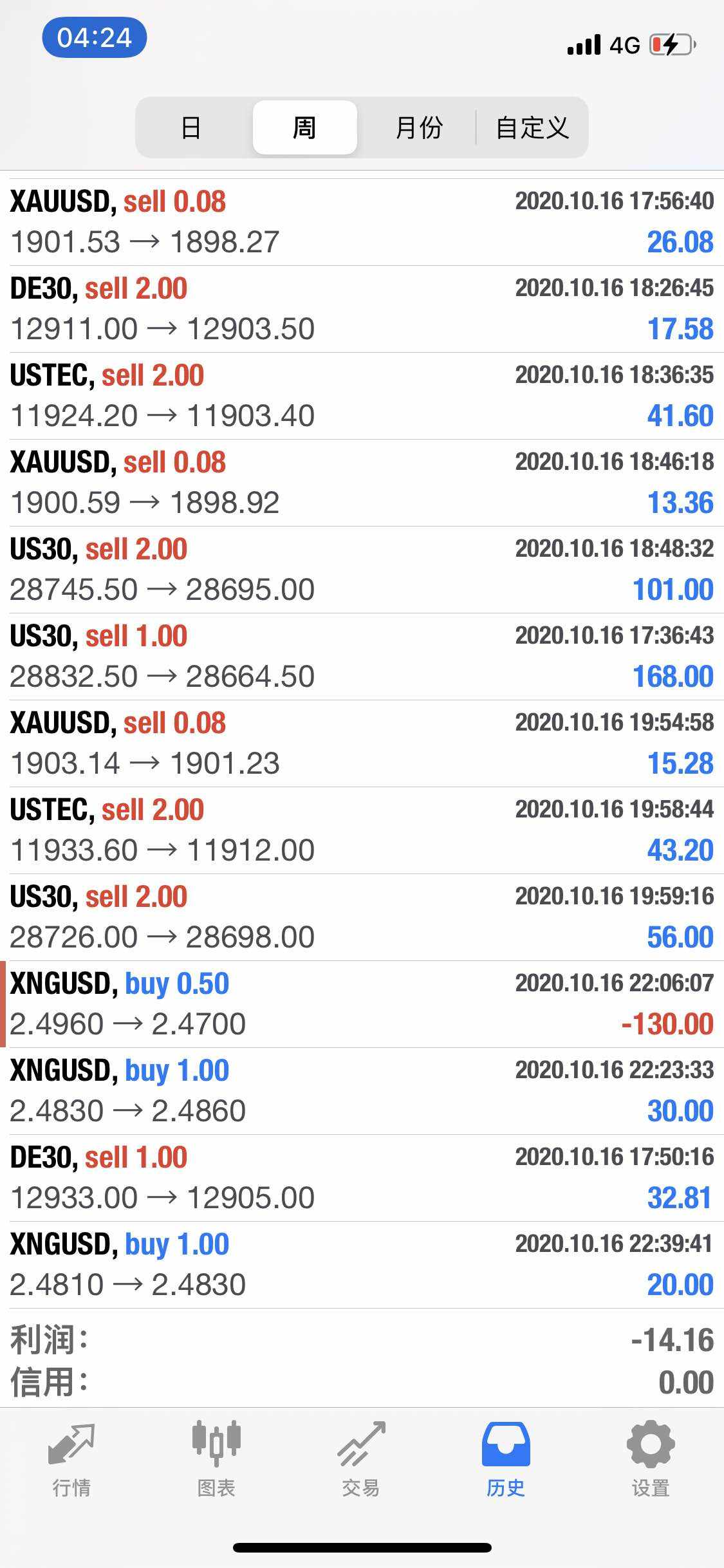Screen dimensions: 724x1568
Task: Open the US30 trade with 56.00 profit
Action: pyautogui.click(x=362, y=917)
